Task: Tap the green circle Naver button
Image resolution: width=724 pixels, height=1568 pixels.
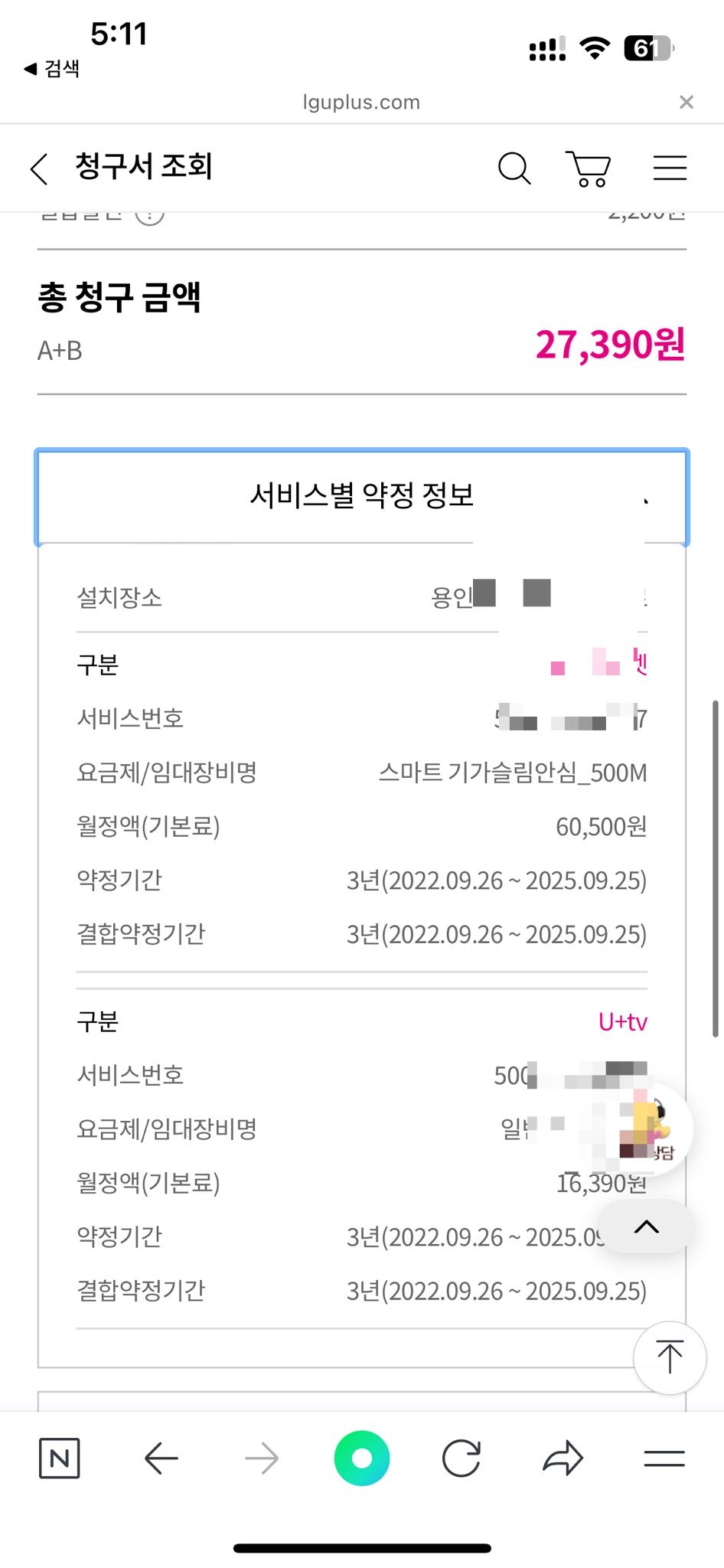Action: coord(362,1459)
